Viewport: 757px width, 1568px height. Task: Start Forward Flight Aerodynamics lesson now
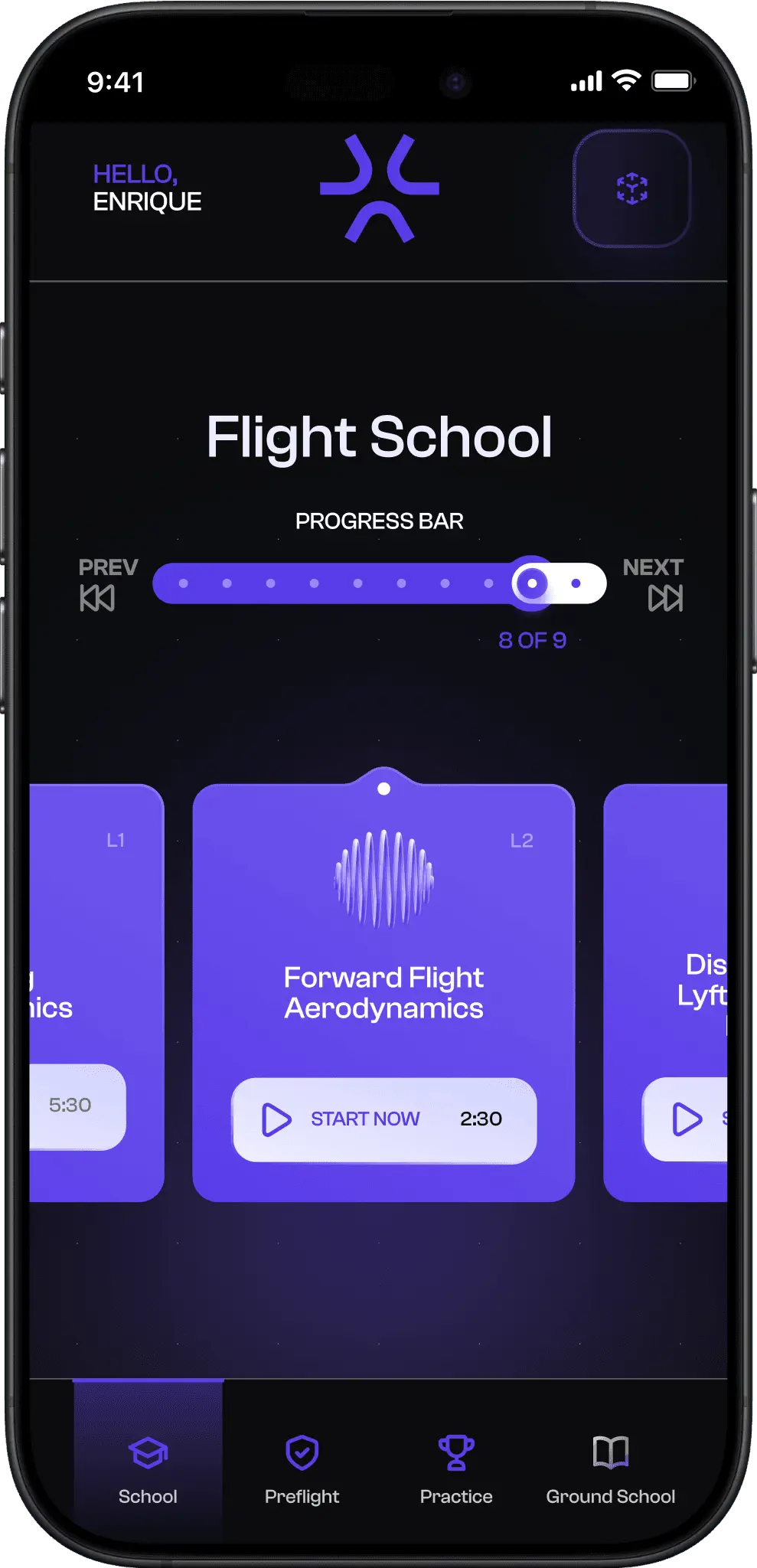pos(383,1119)
